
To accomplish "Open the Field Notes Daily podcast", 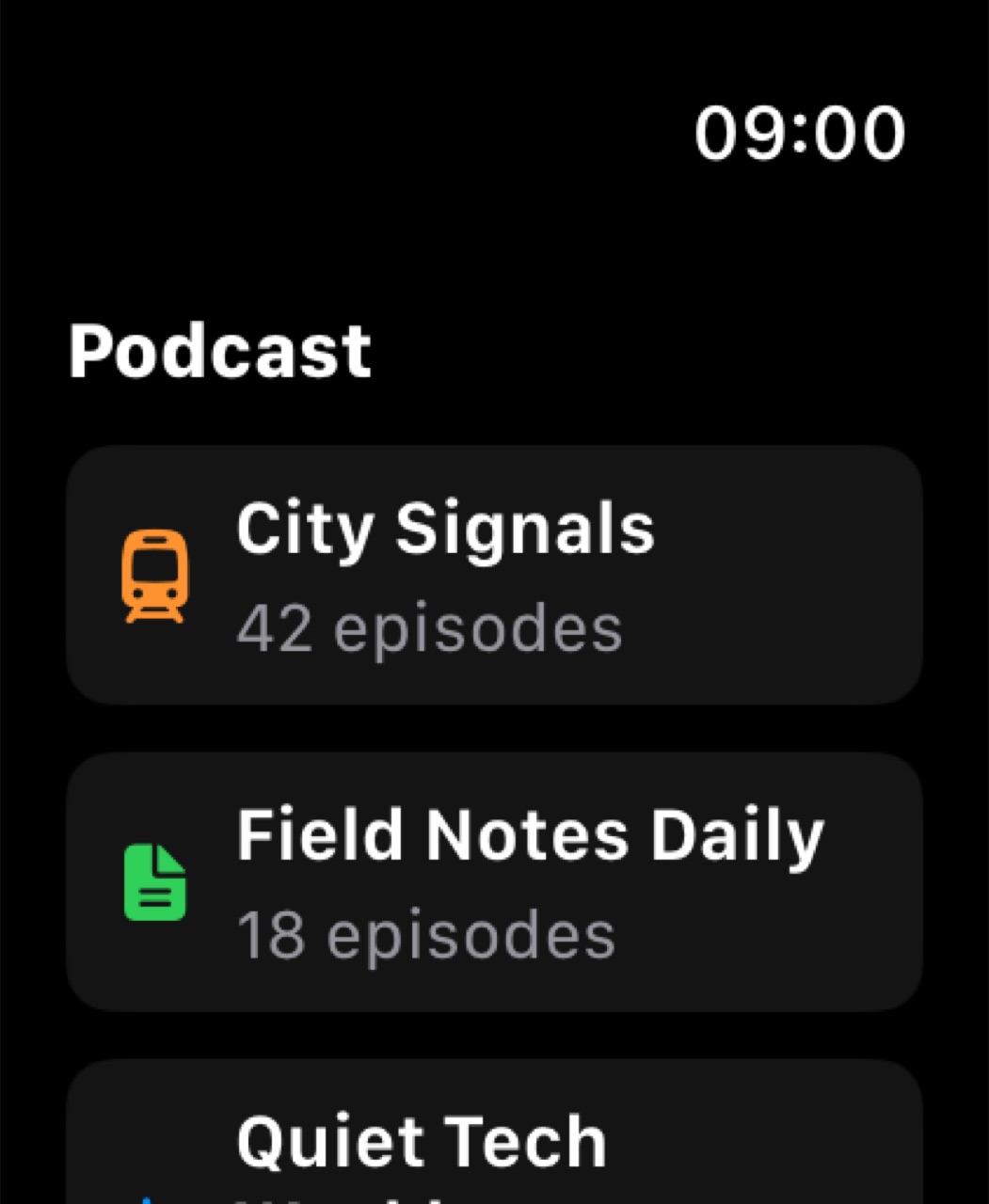I will tap(494, 881).
